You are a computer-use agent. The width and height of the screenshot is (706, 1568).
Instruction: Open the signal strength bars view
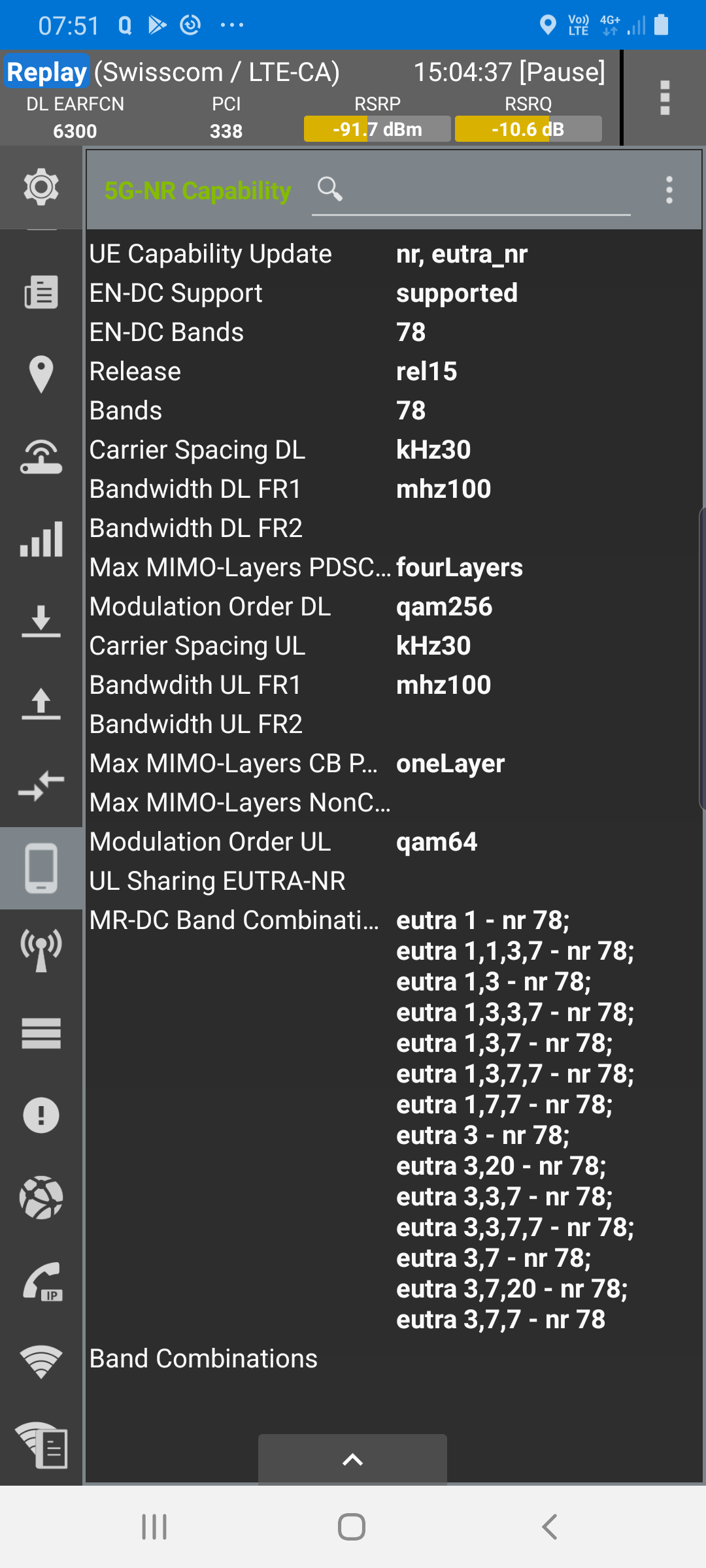(x=41, y=539)
